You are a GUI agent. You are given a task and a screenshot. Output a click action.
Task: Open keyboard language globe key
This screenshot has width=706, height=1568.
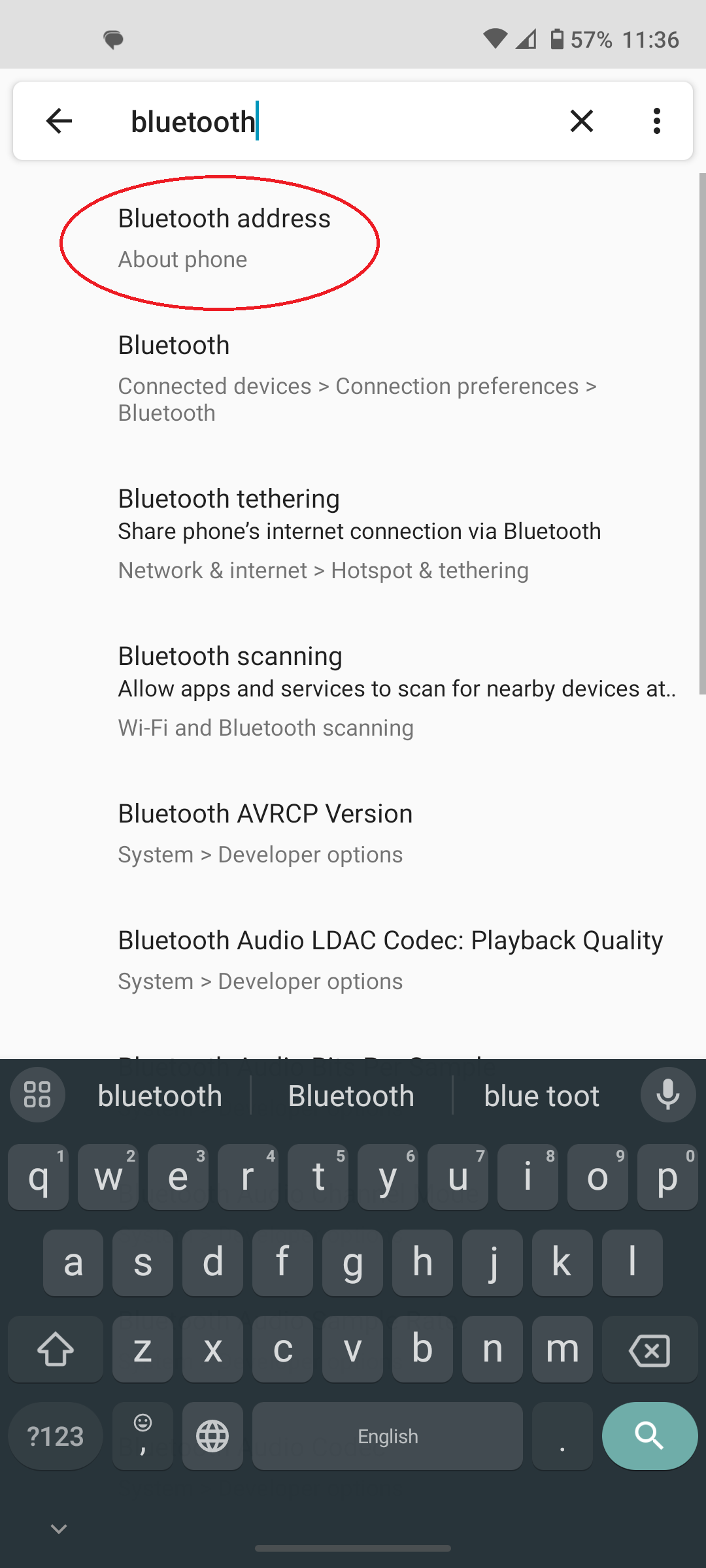pos(212,1435)
